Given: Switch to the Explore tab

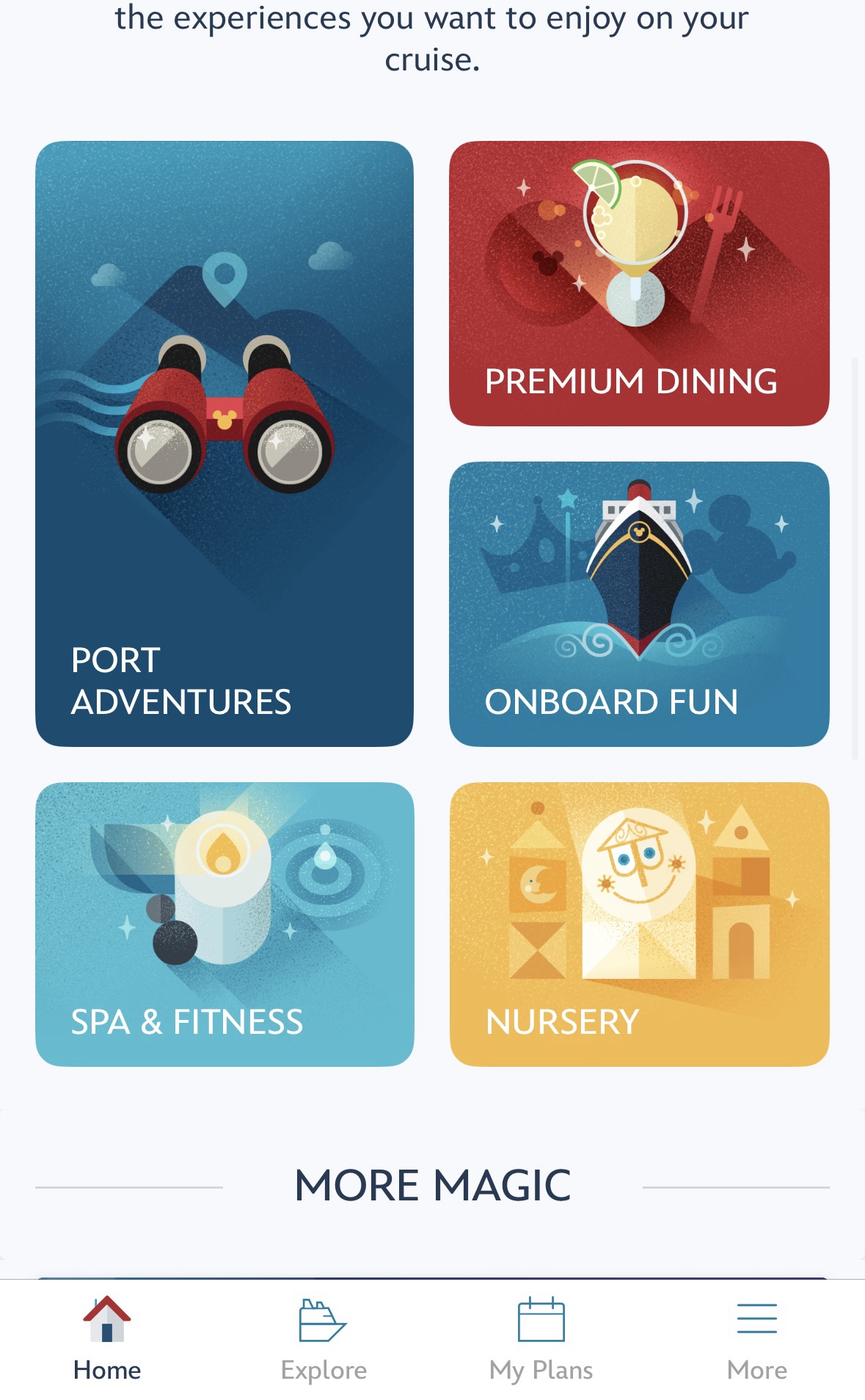Looking at the screenshot, I should click(x=324, y=1340).
